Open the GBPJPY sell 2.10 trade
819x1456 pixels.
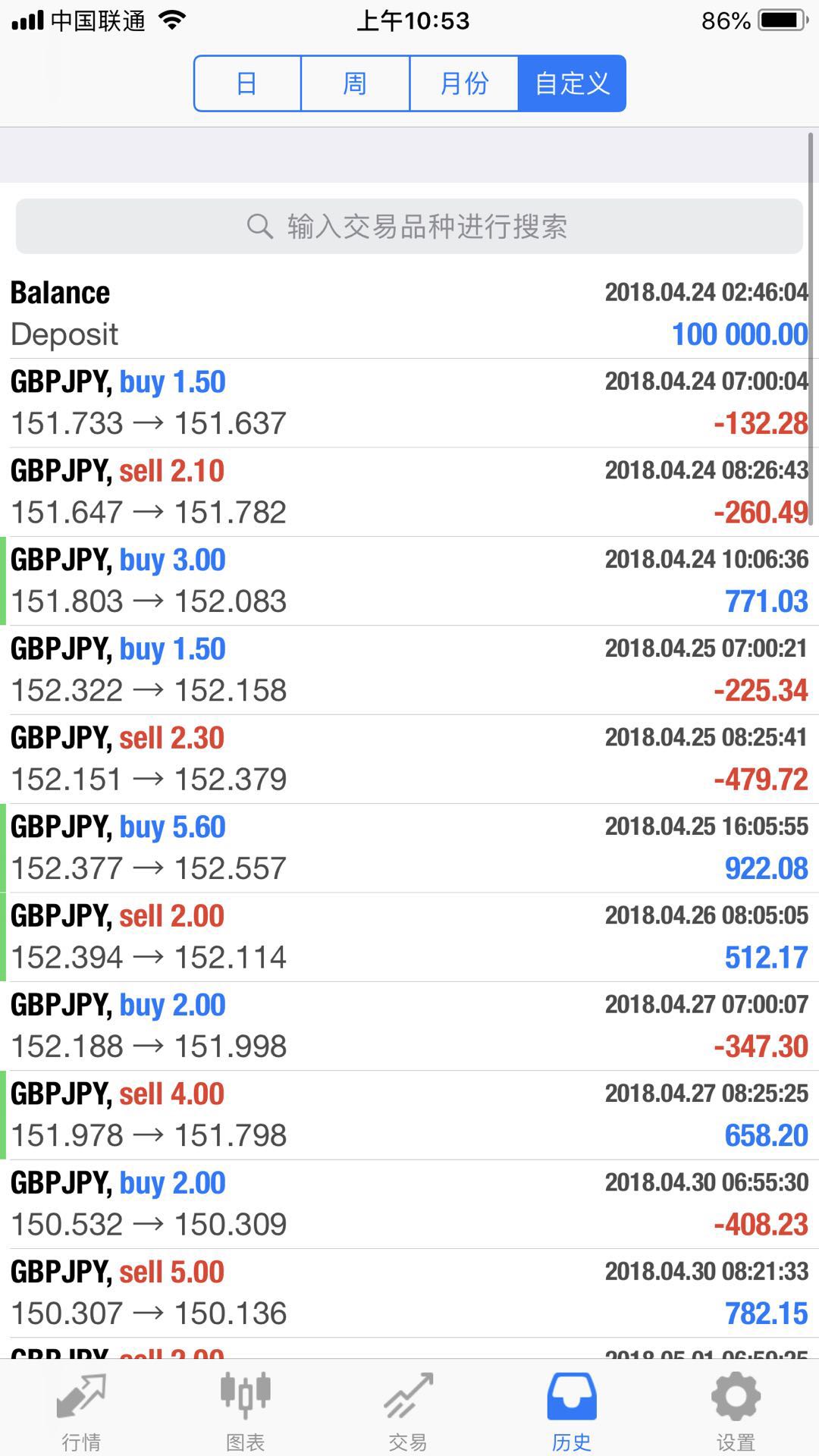pos(409,491)
